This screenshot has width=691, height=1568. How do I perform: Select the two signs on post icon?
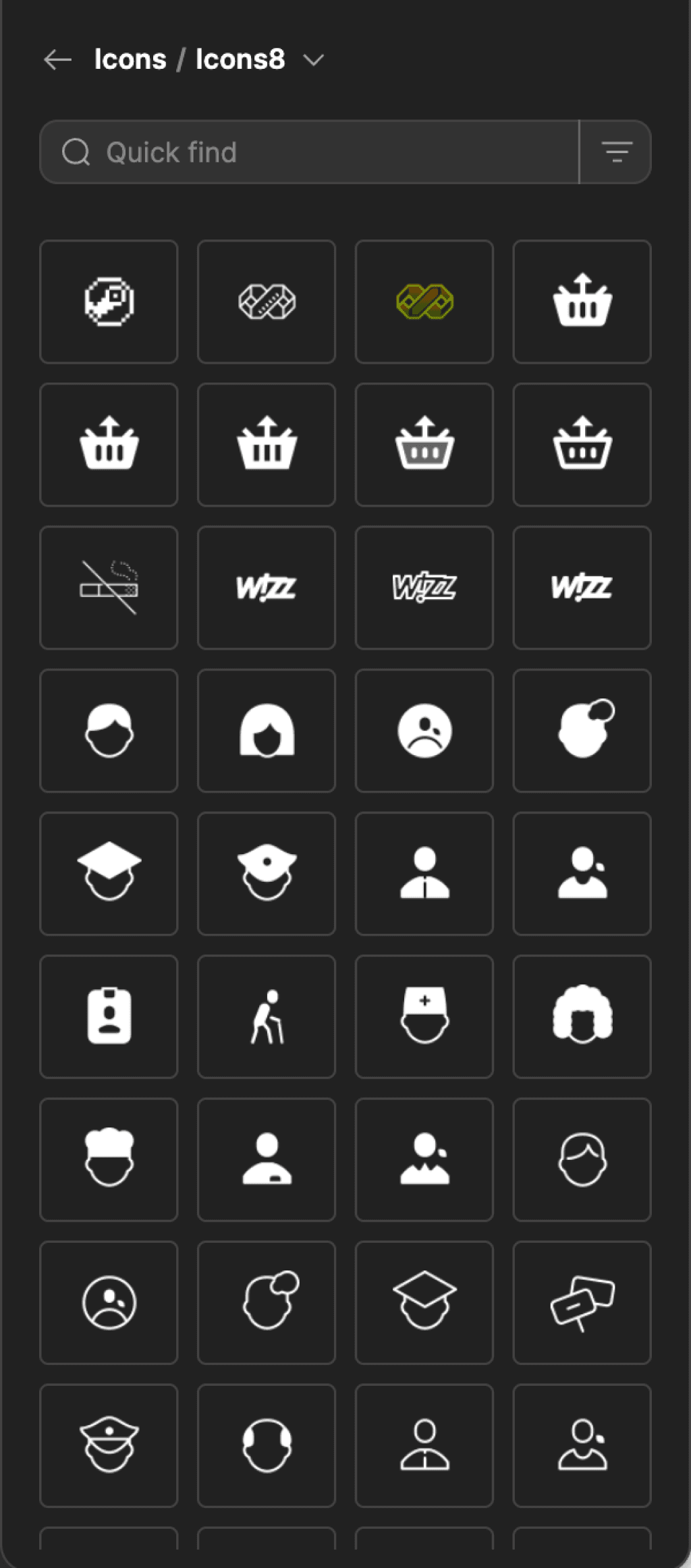(582, 1303)
